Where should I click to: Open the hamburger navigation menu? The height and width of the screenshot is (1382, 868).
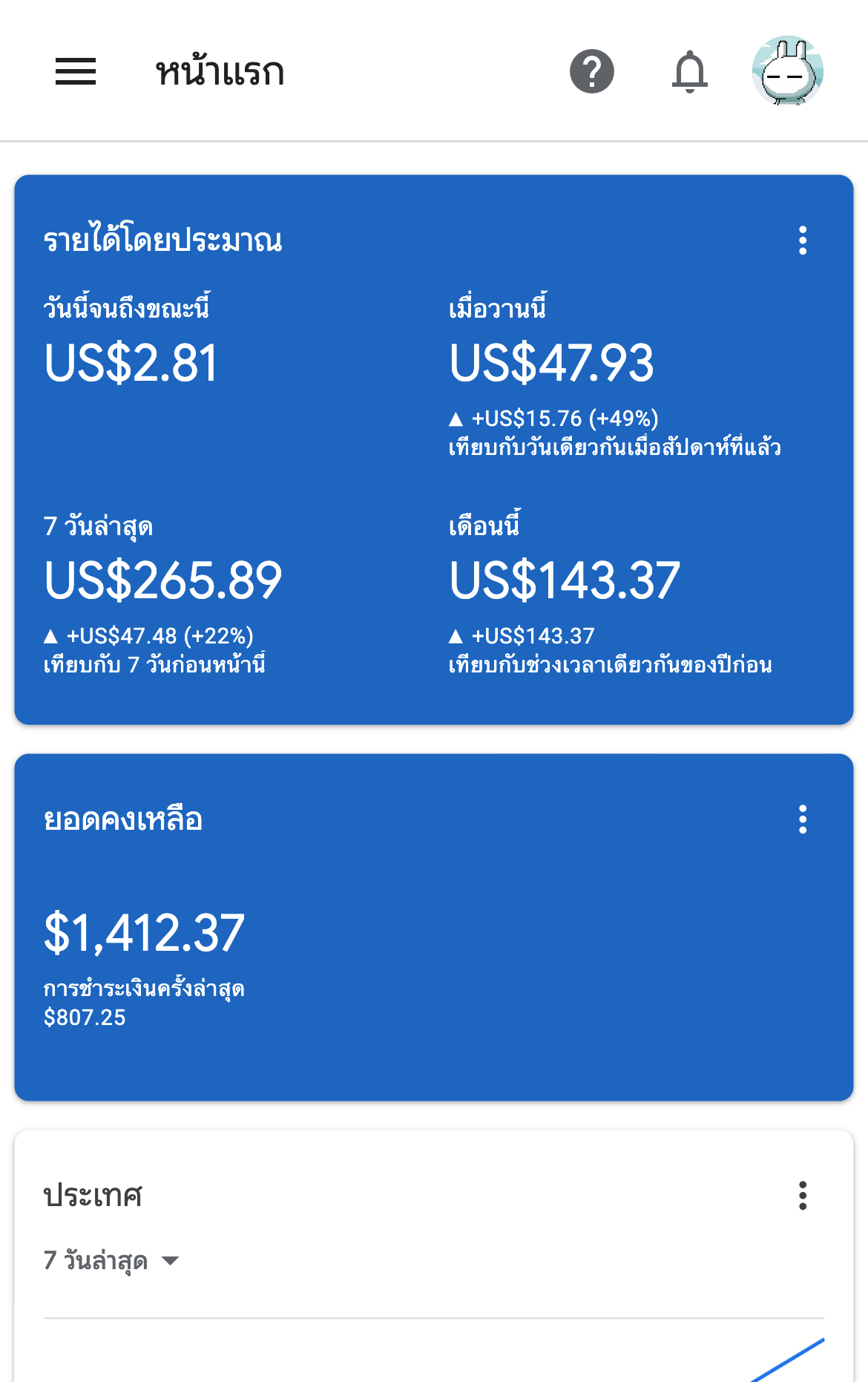tap(76, 72)
